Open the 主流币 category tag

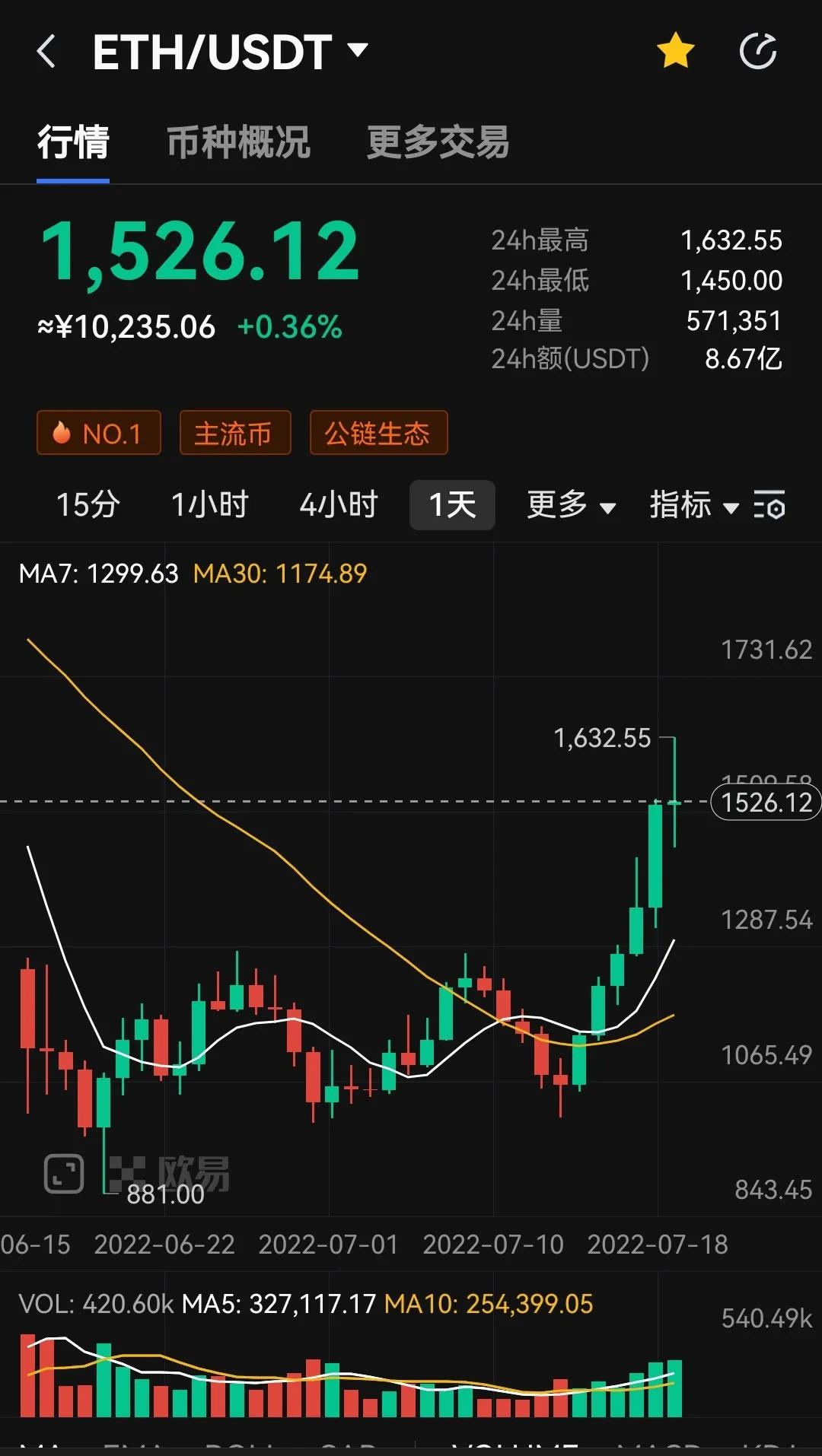[234, 433]
